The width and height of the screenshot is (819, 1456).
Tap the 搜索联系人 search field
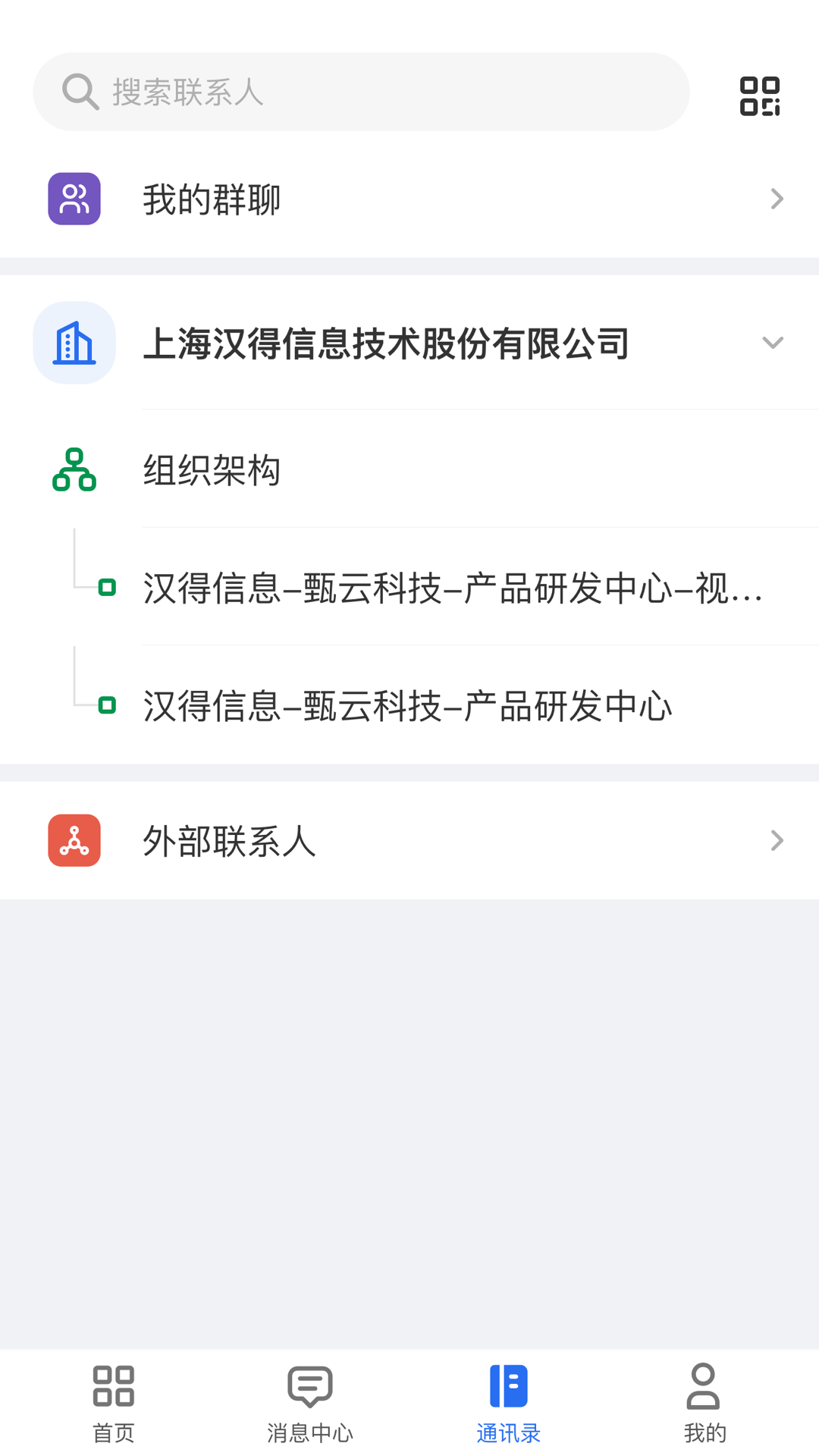[360, 92]
